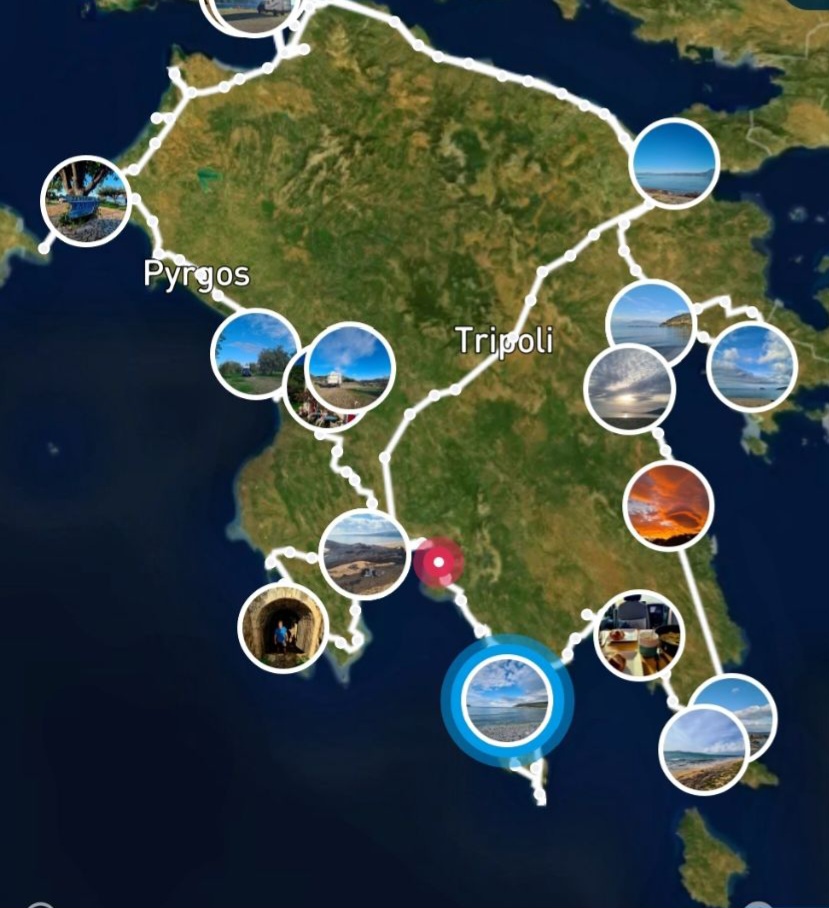Screen dimensions: 829x908
Task: View the dirt road with trees photo
Action: coord(253,353)
